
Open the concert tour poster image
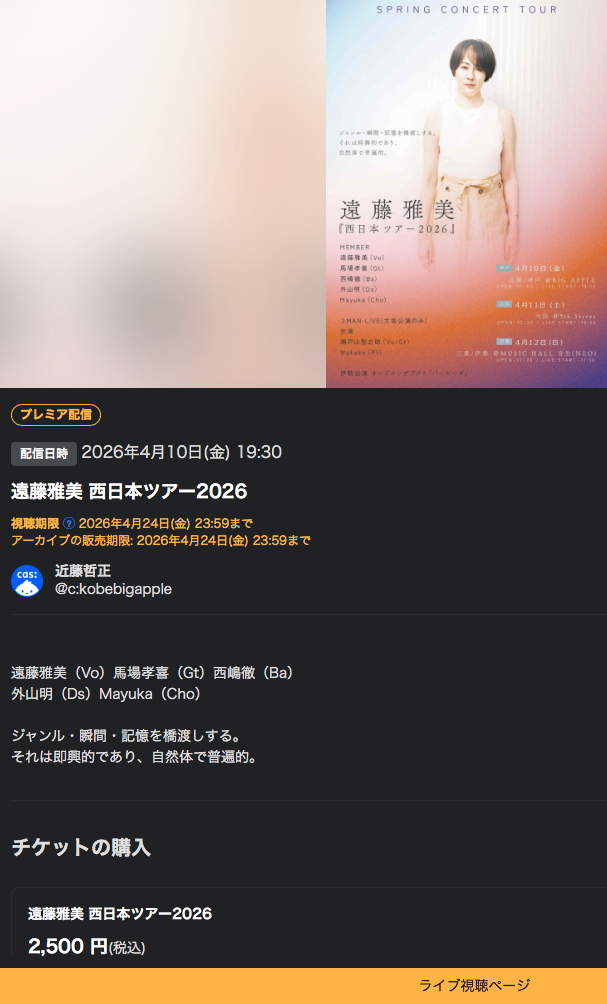466,194
